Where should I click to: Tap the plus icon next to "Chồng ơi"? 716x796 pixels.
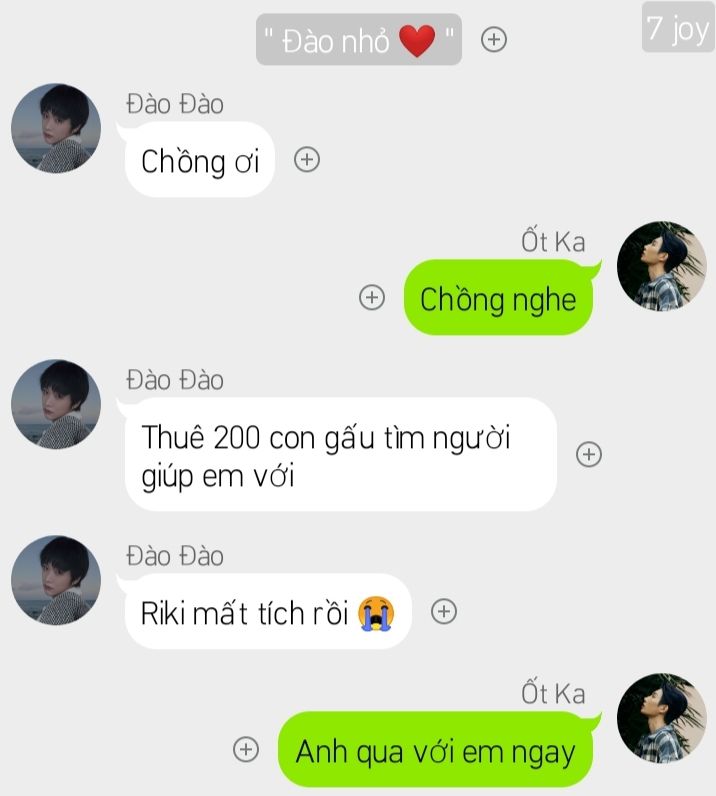[x=307, y=159]
